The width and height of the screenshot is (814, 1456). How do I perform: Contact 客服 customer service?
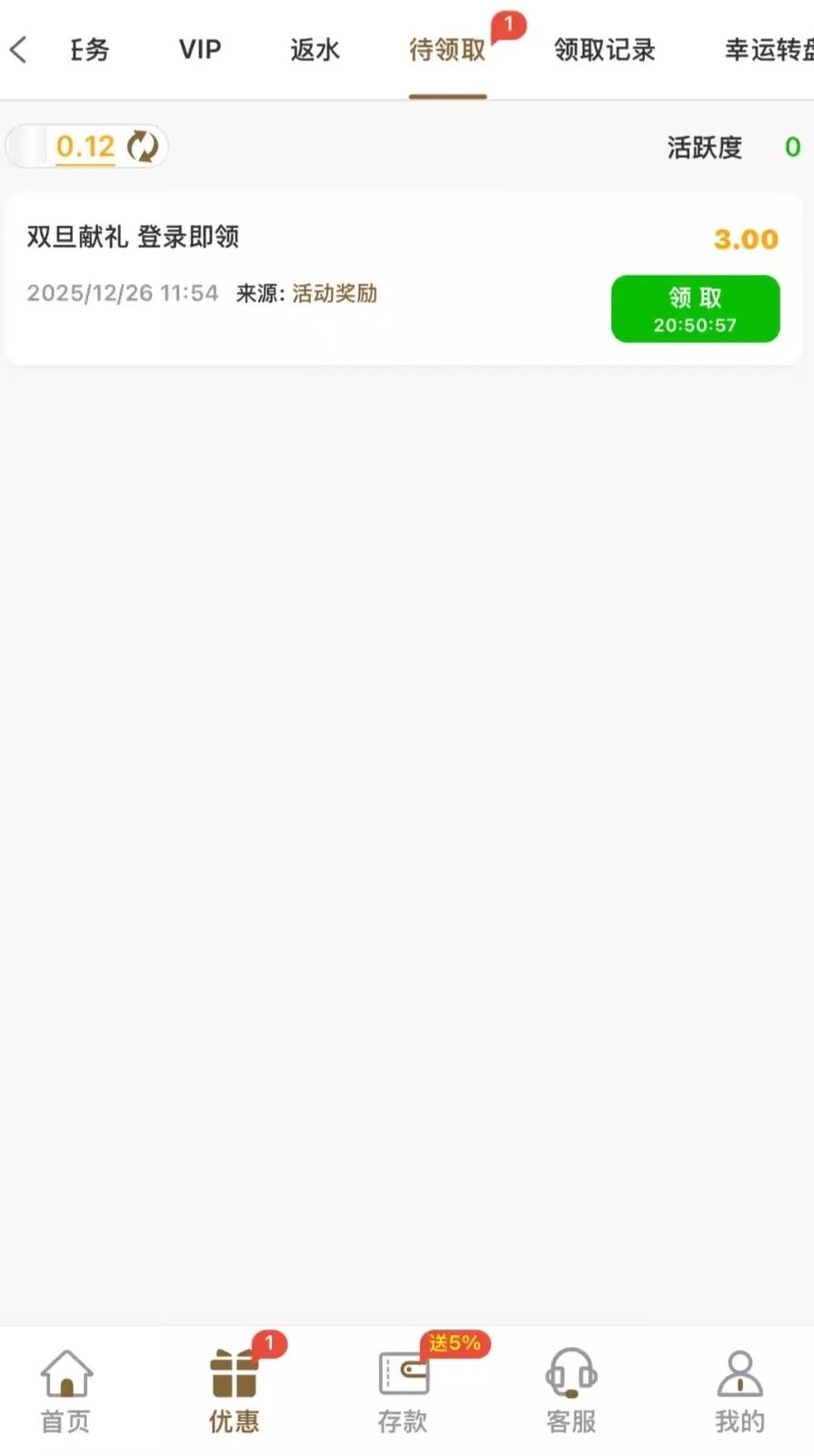(x=571, y=1390)
